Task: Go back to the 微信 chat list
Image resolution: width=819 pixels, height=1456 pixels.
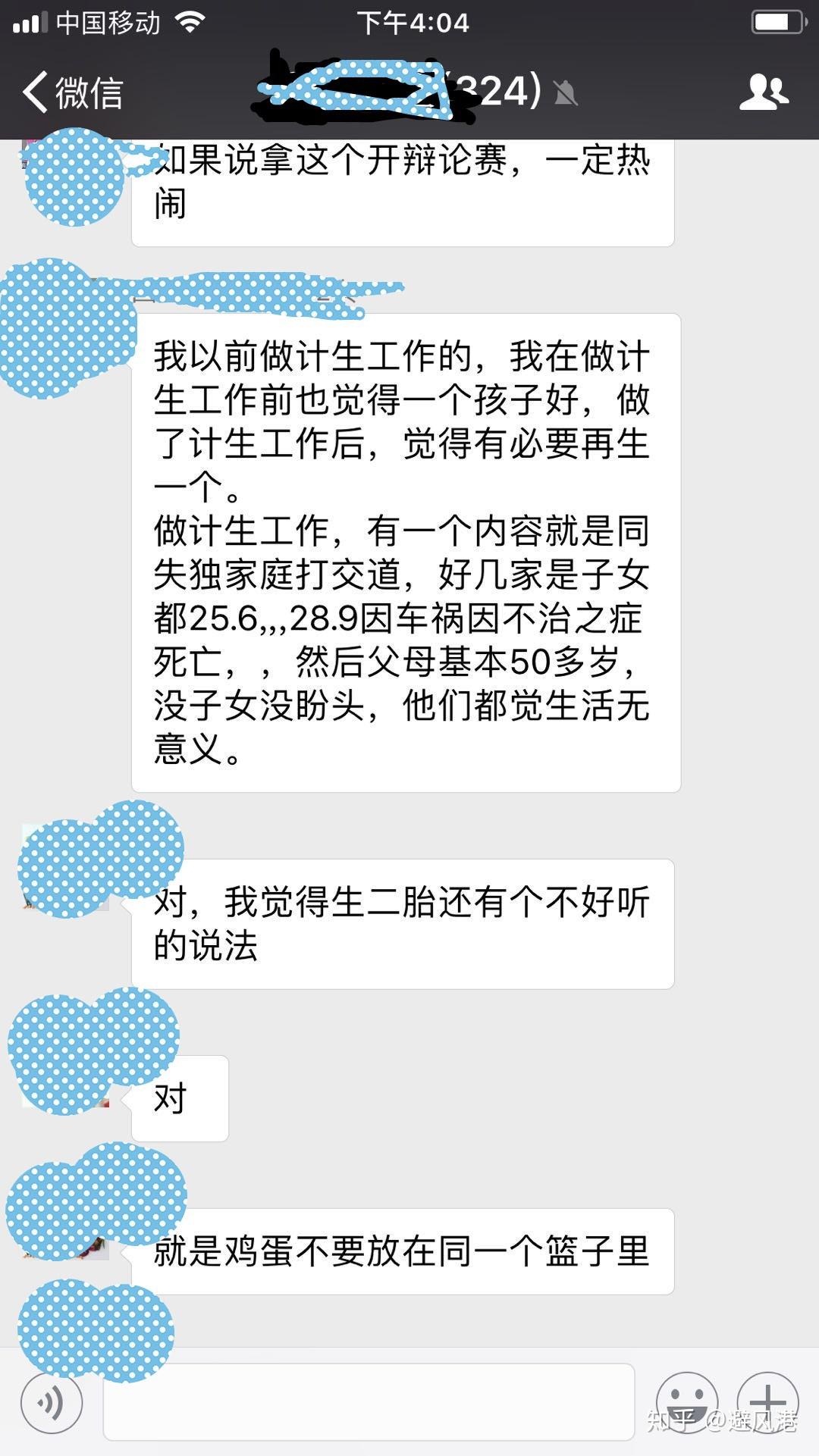Action: pyautogui.click(x=72, y=92)
